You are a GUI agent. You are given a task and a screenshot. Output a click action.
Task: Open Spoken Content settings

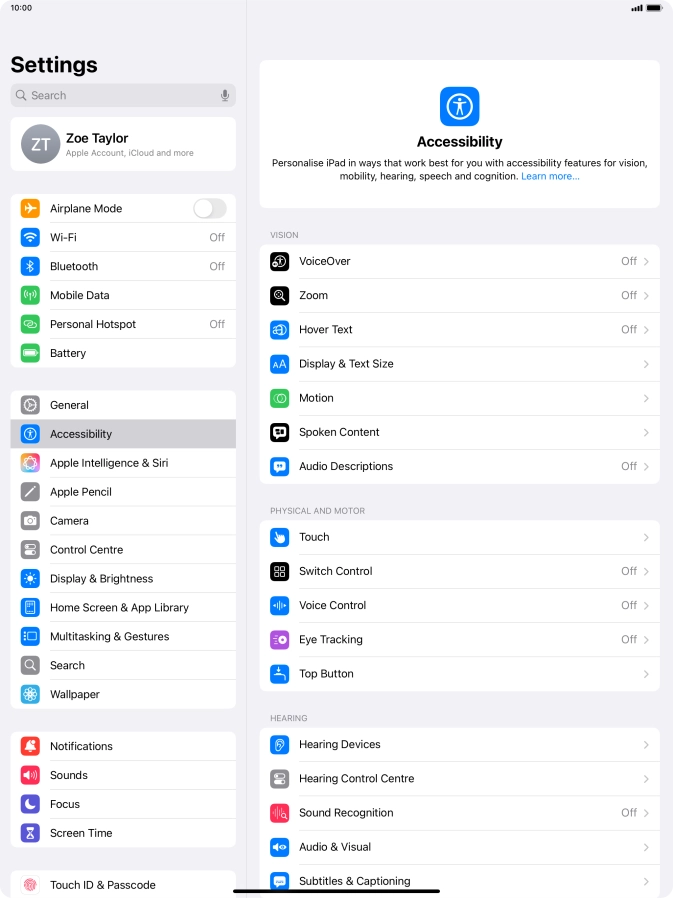(459, 432)
